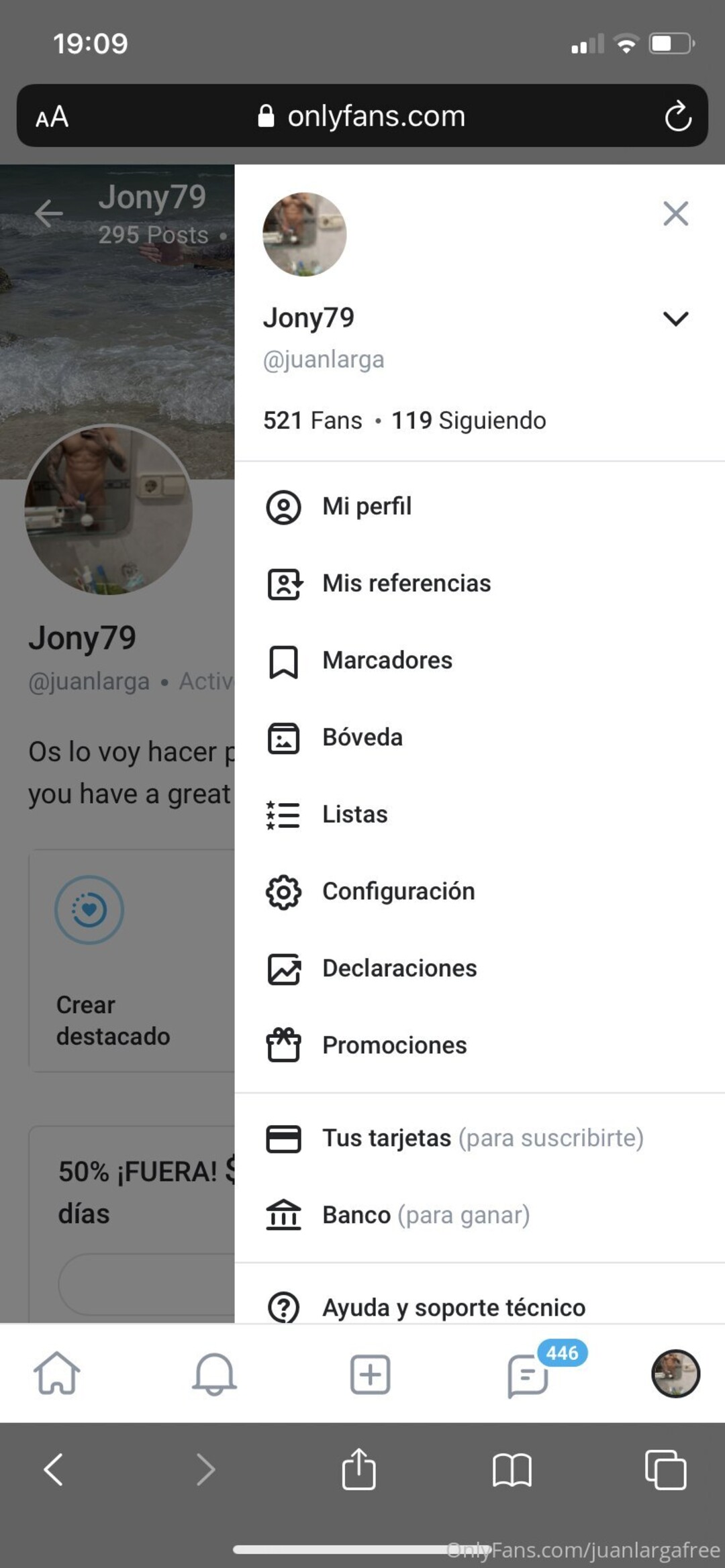Go to the home feed tab
This screenshot has width=725, height=1568.
pyautogui.click(x=57, y=1373)
